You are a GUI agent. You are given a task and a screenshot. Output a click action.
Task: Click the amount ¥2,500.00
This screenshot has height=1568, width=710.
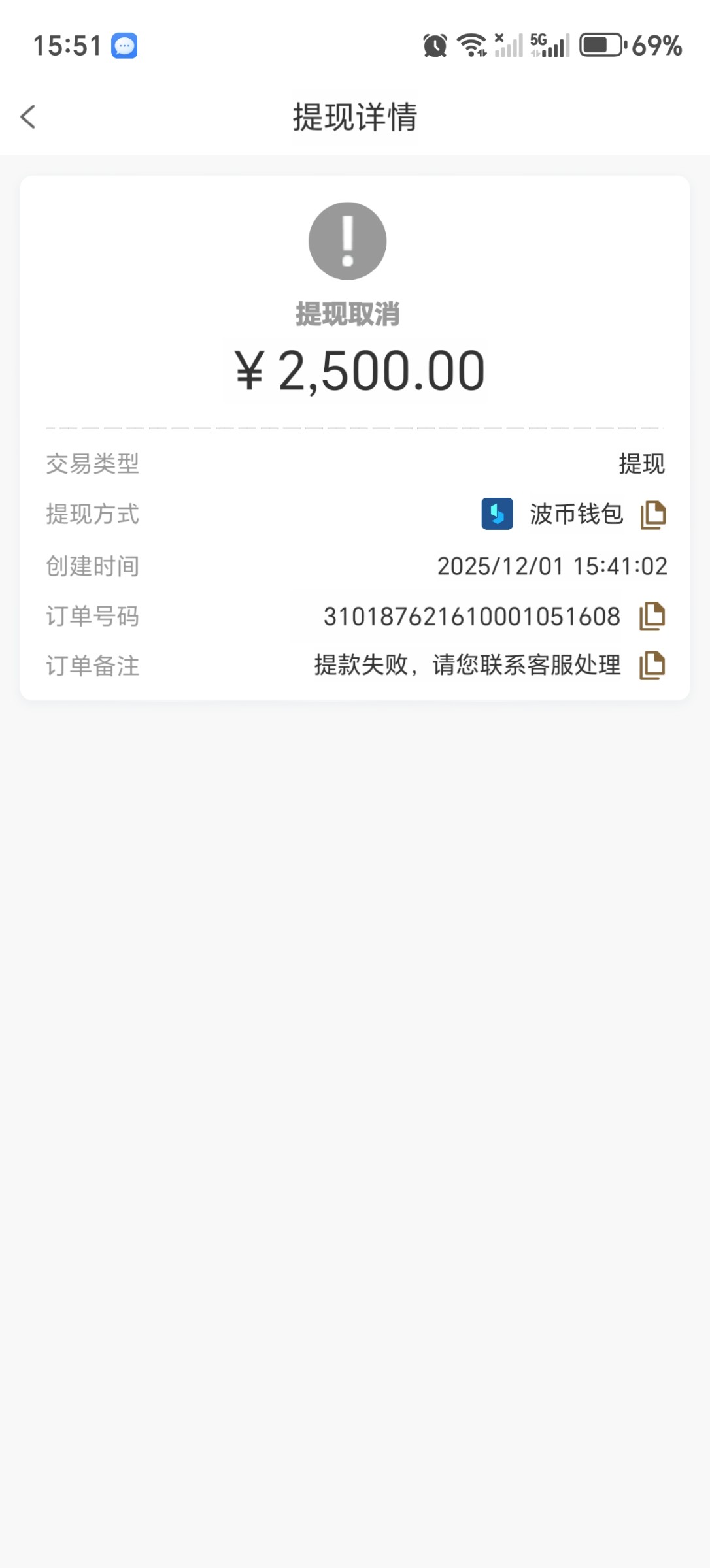(x=358, y=368)
